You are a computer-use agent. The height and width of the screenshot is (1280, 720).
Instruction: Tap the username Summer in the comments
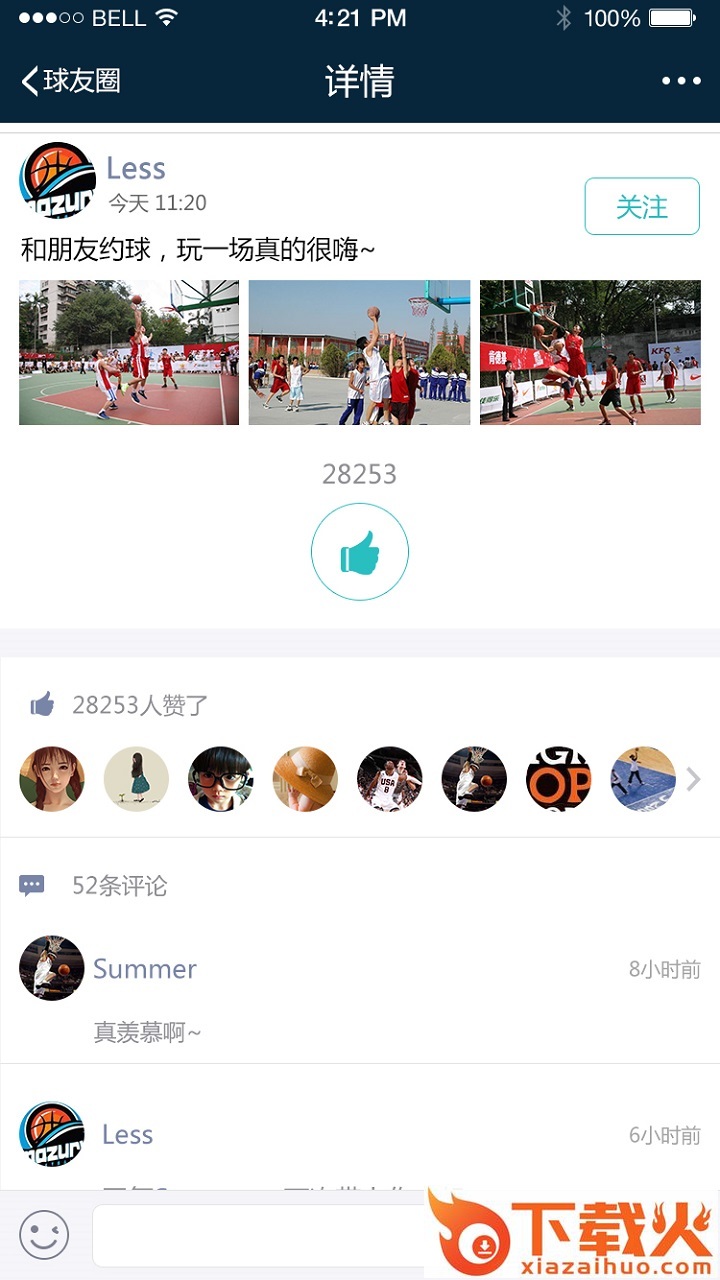click(145, 969)
